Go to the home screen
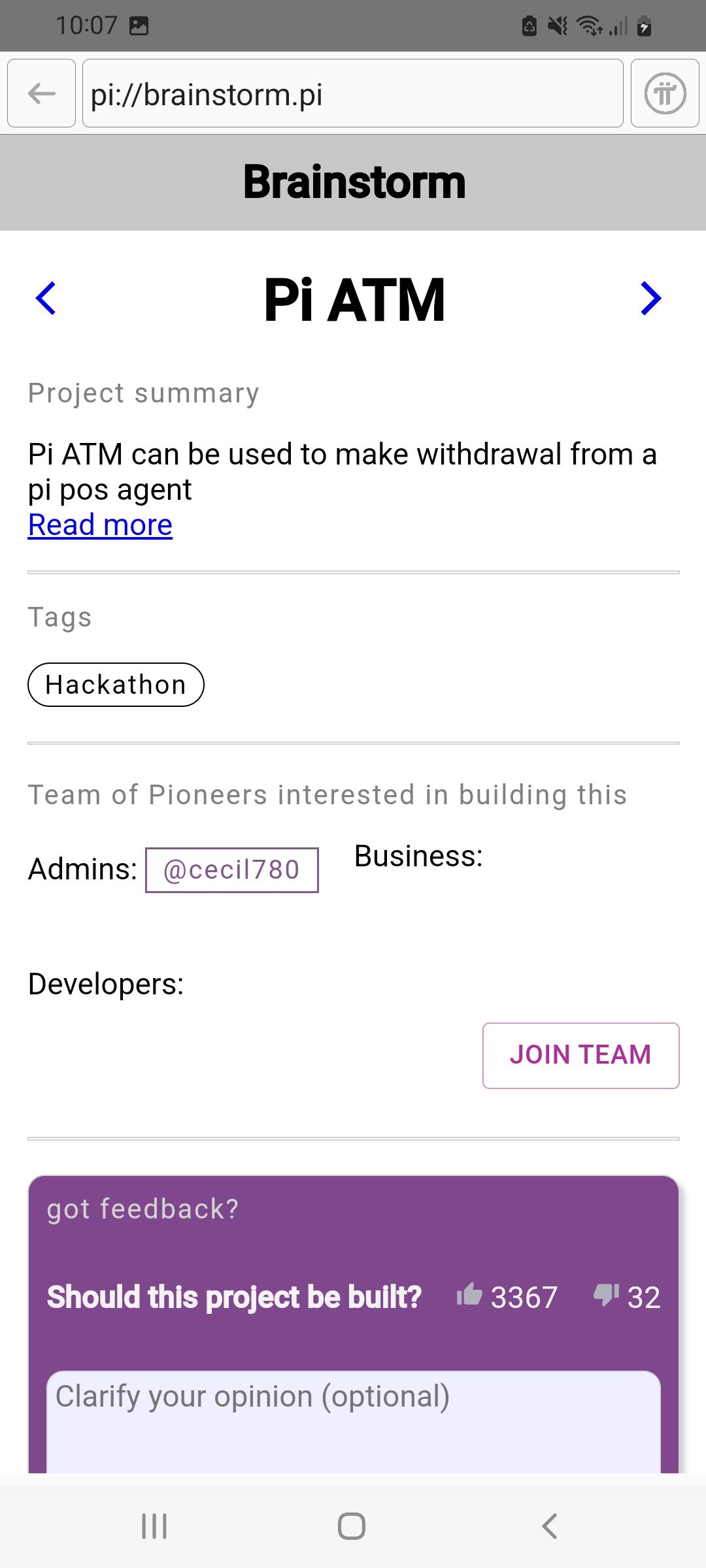The width and height of the screenshot is (706, 1568). click(352, 1526)
